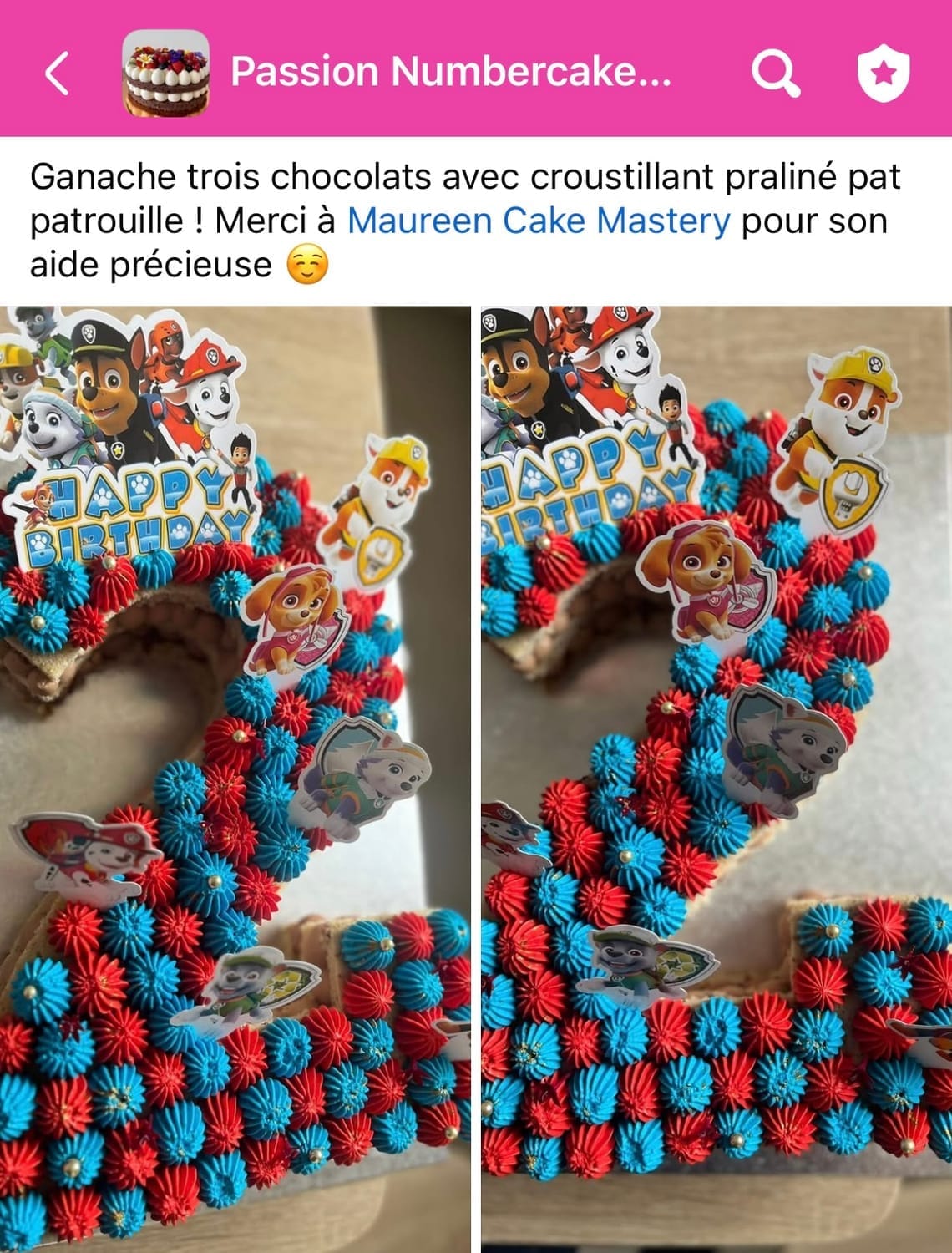Search within the group

click(x=776, y=74)
